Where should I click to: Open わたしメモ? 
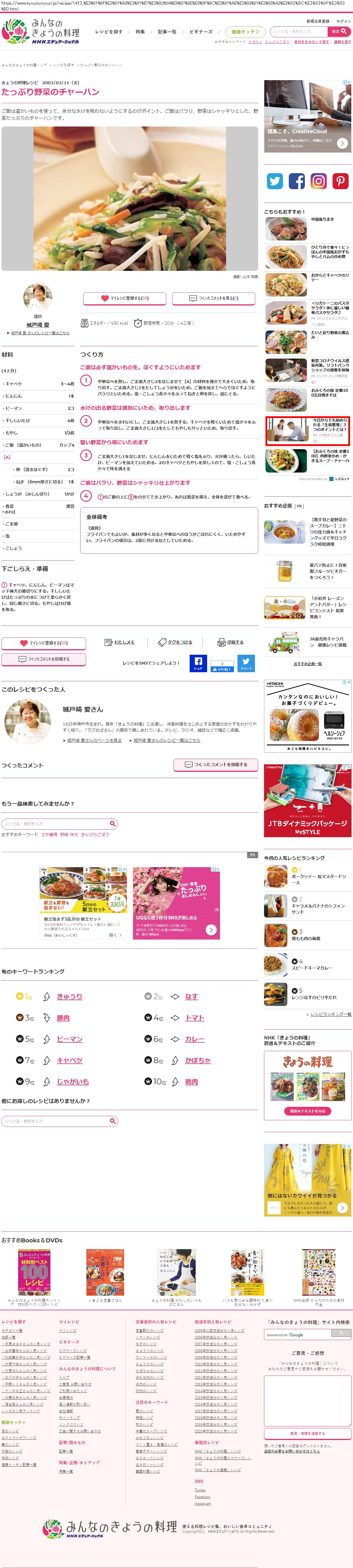(120, 642)
